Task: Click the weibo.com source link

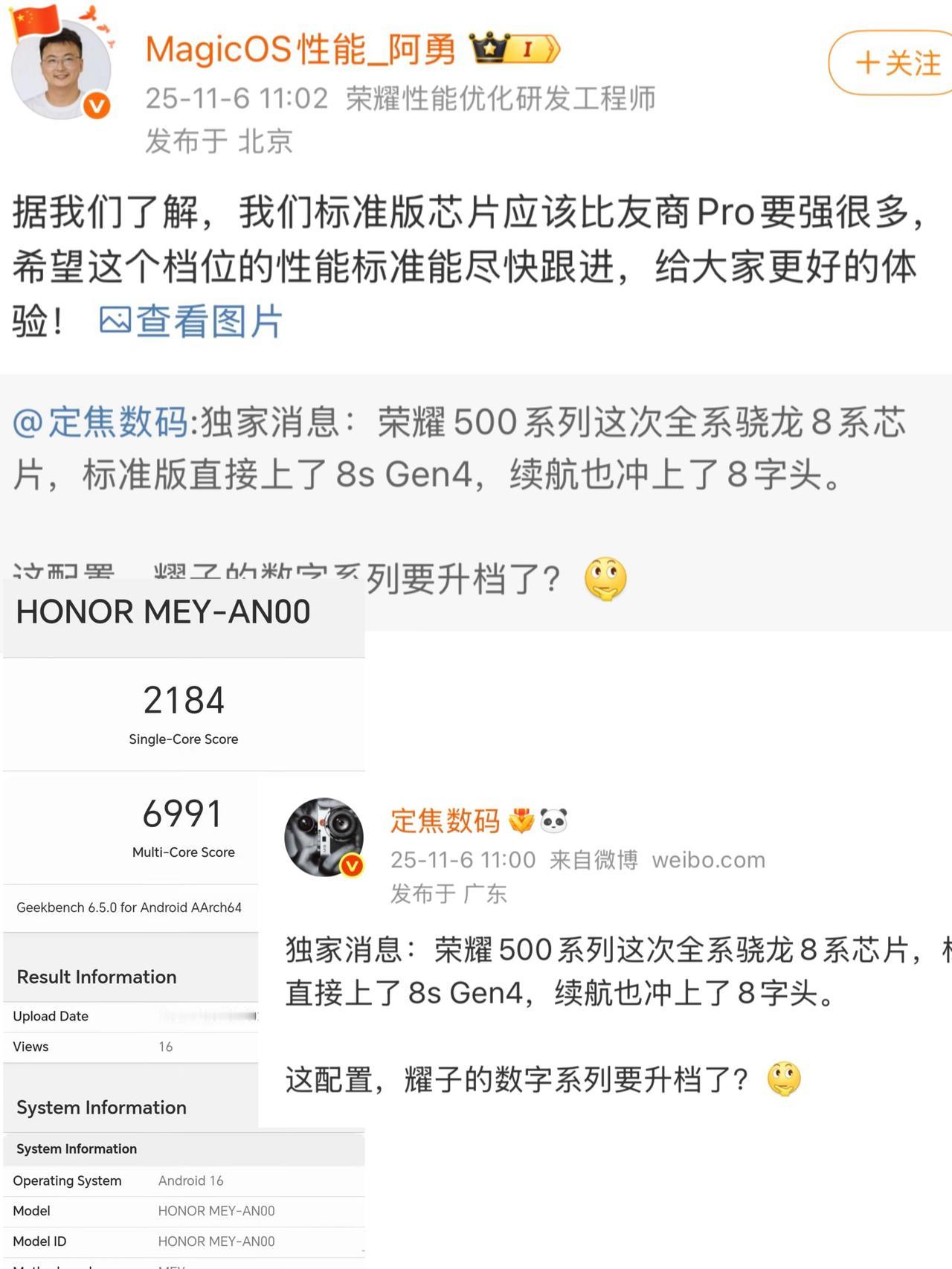Action: [708, 859]
